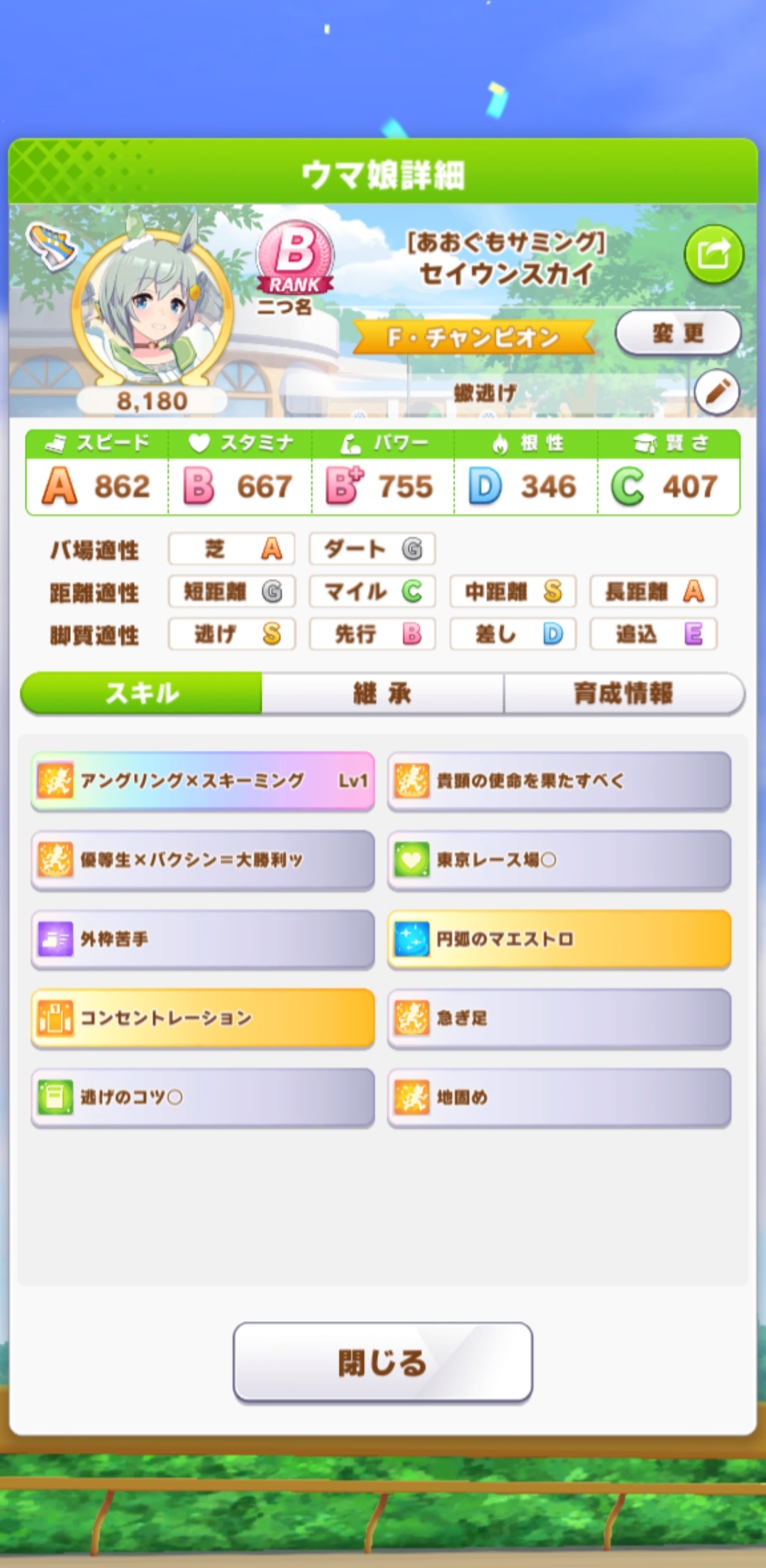
Task: Close the dialog with 閉じる
Action: pyautogui.click(x=382, y=1362)
